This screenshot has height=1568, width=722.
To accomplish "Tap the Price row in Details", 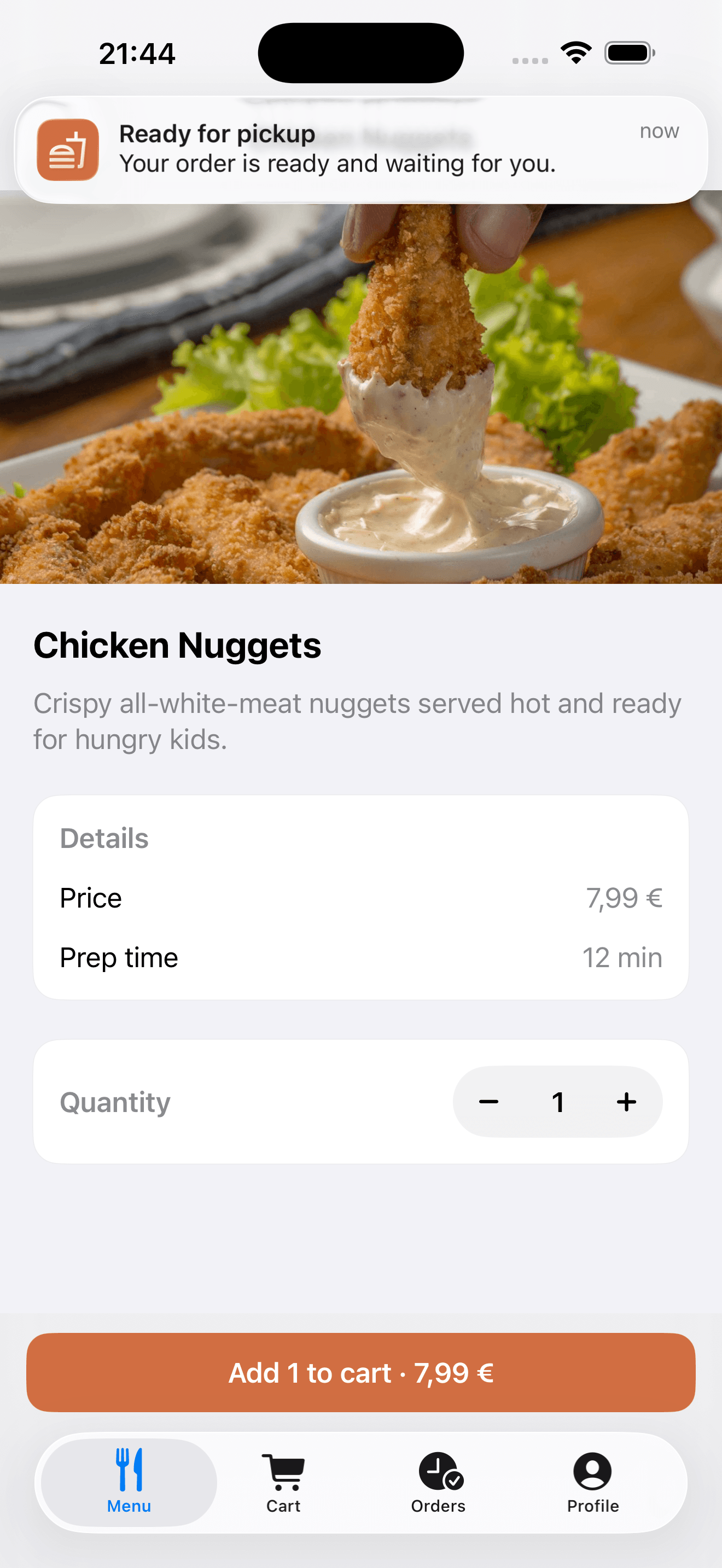I will (361, 897).
